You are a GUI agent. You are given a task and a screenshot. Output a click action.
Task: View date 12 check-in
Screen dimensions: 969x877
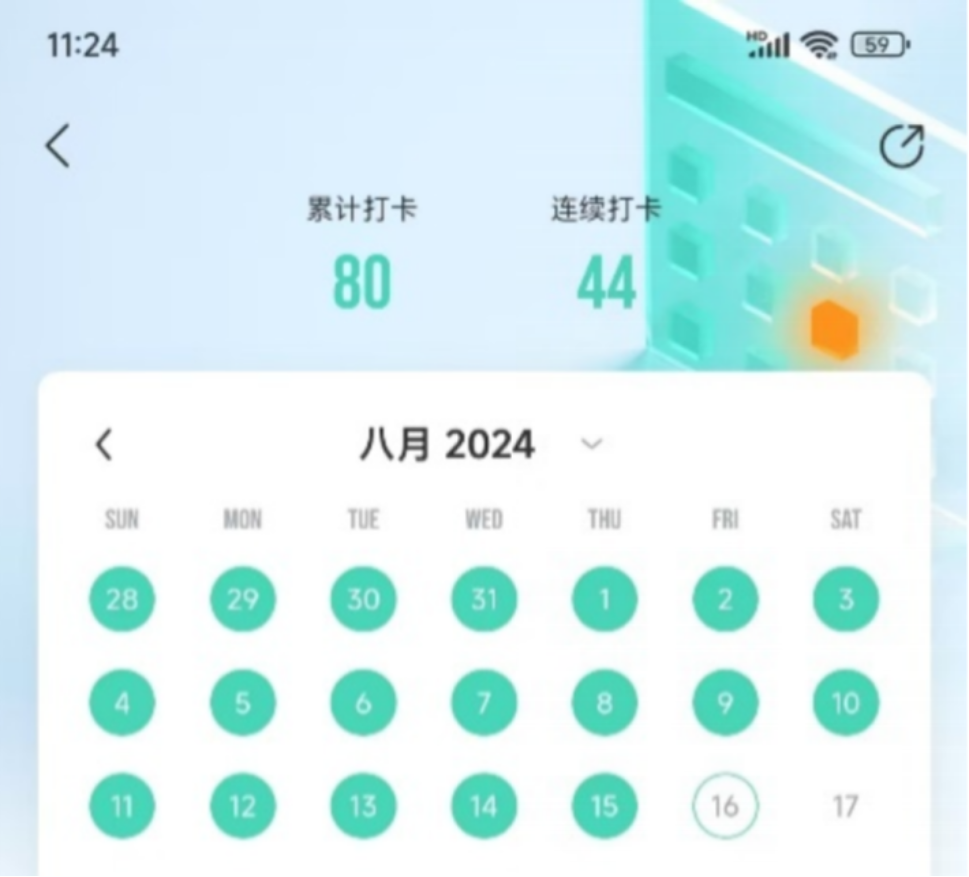tap(243, 806)
